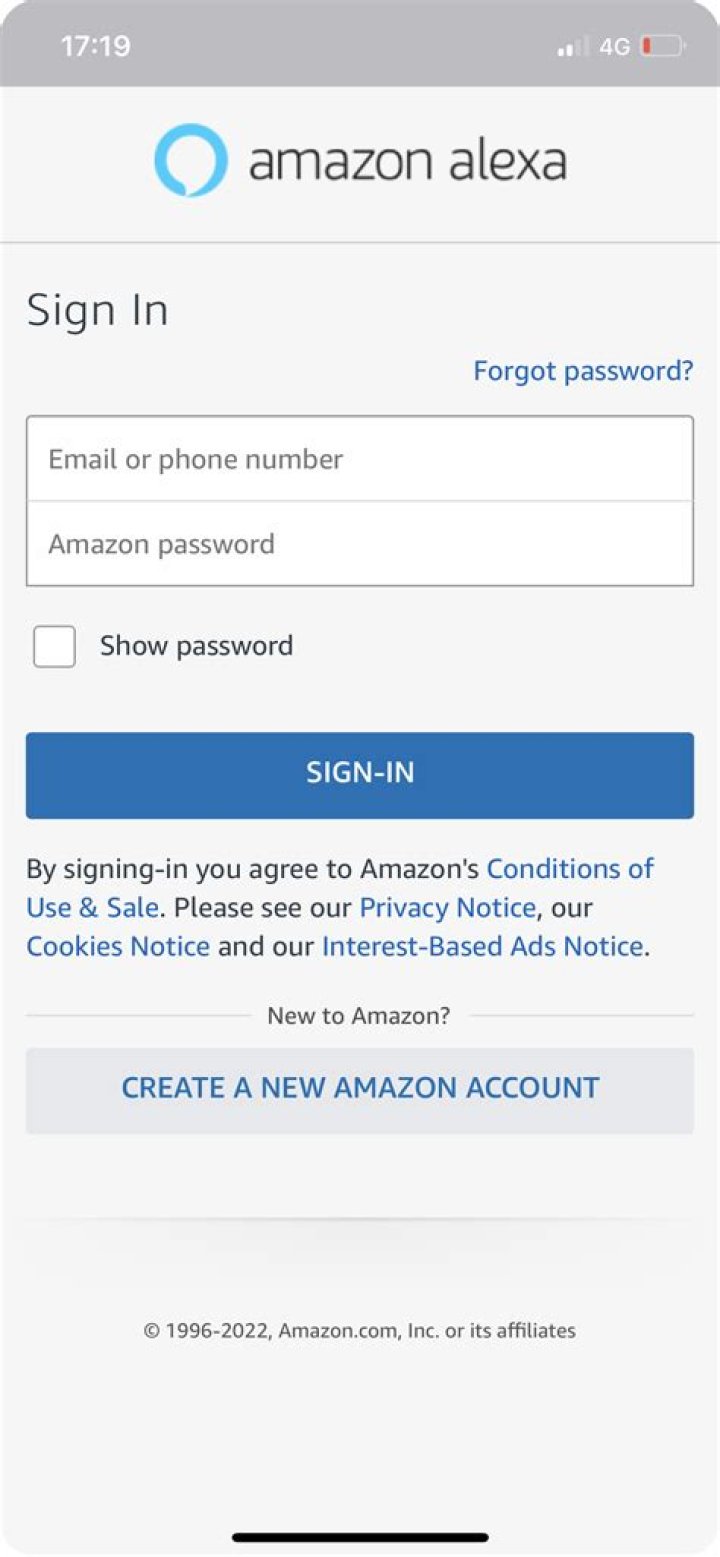Open the Interest-Based Ads Notice
Viewport: 720px width, 1557px height.
pyautogui.click(x=482, y=946)
